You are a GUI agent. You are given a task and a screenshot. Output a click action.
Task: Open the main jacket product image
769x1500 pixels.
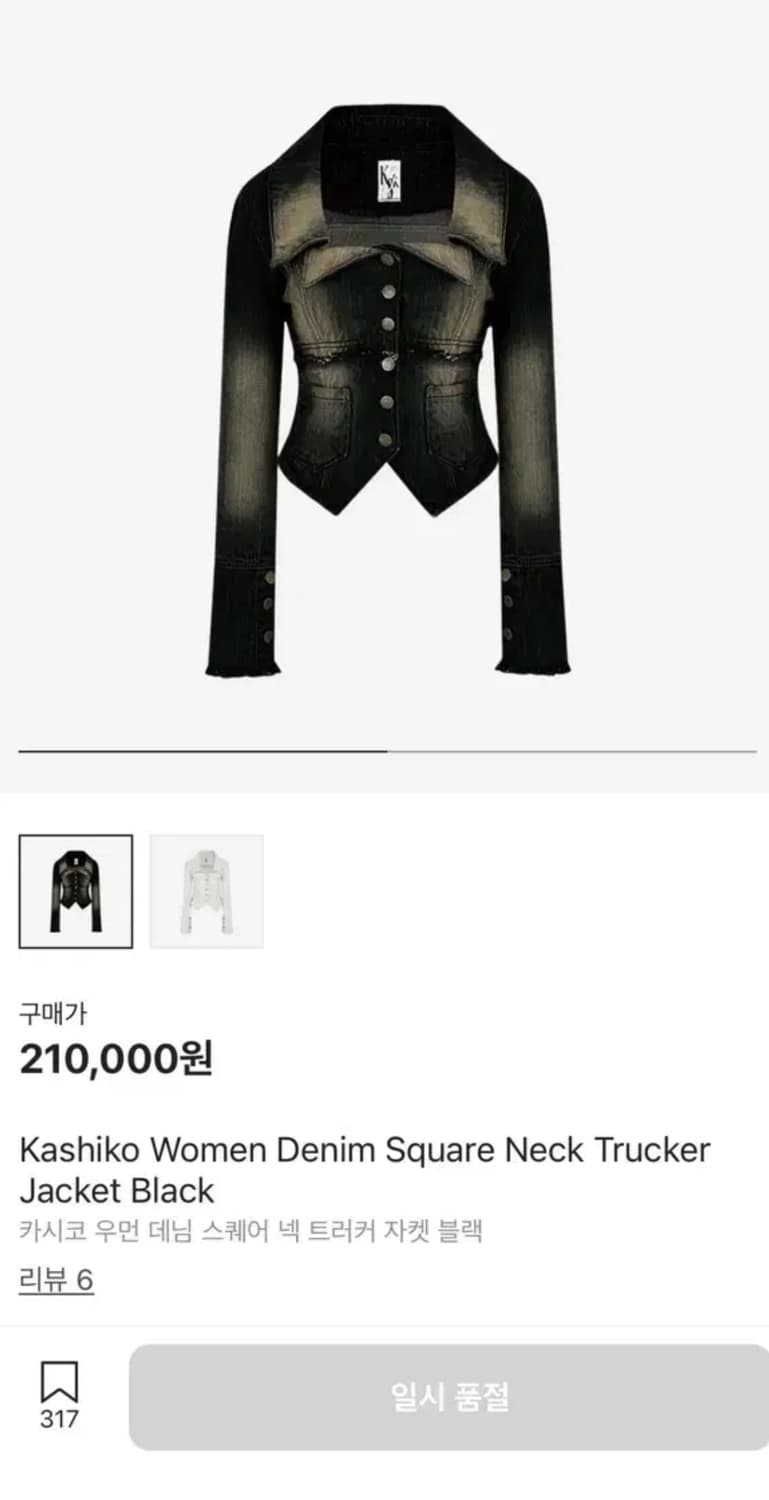click(388, 390)
